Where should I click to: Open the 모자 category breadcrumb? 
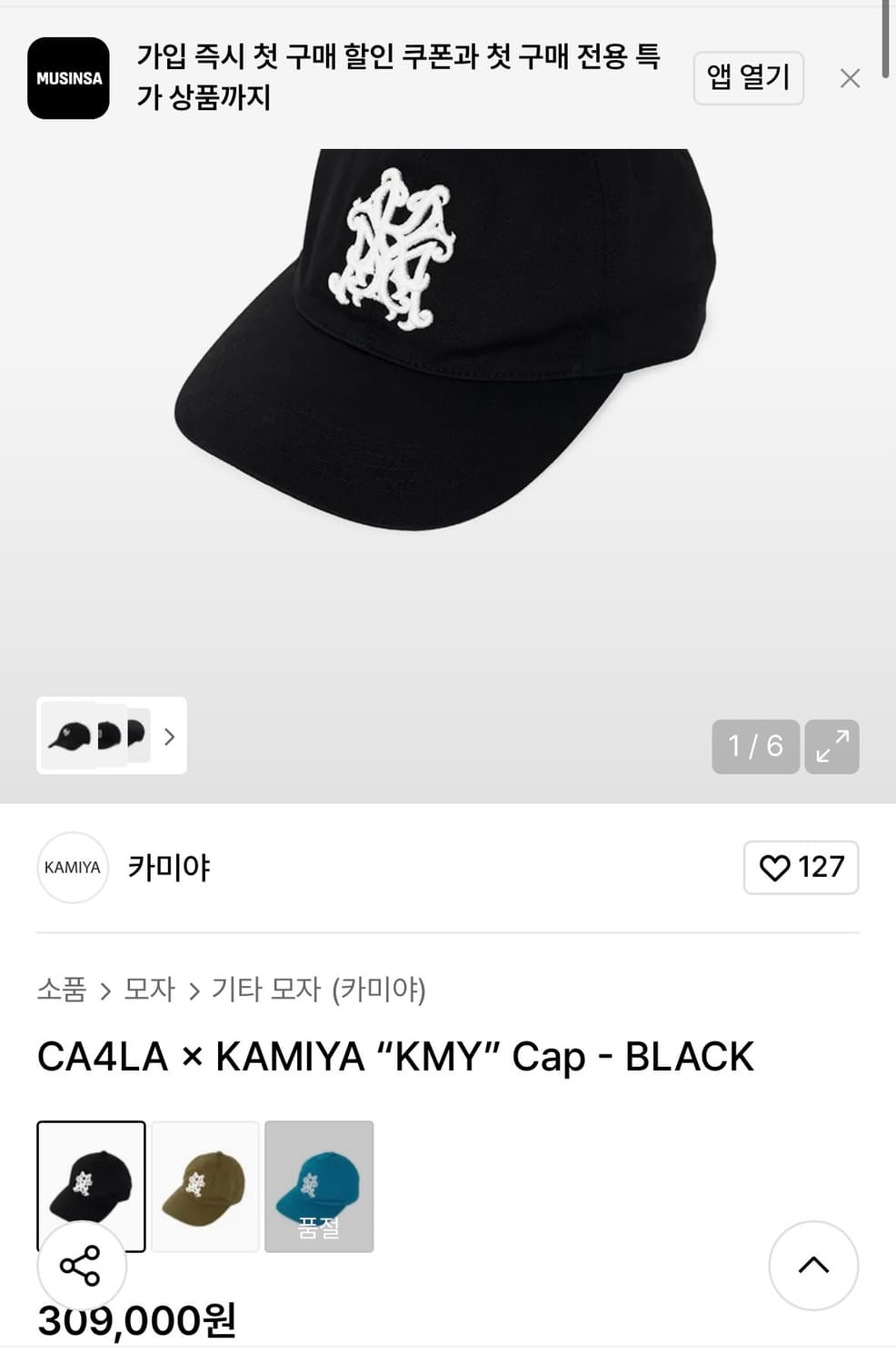pos(148,990)
